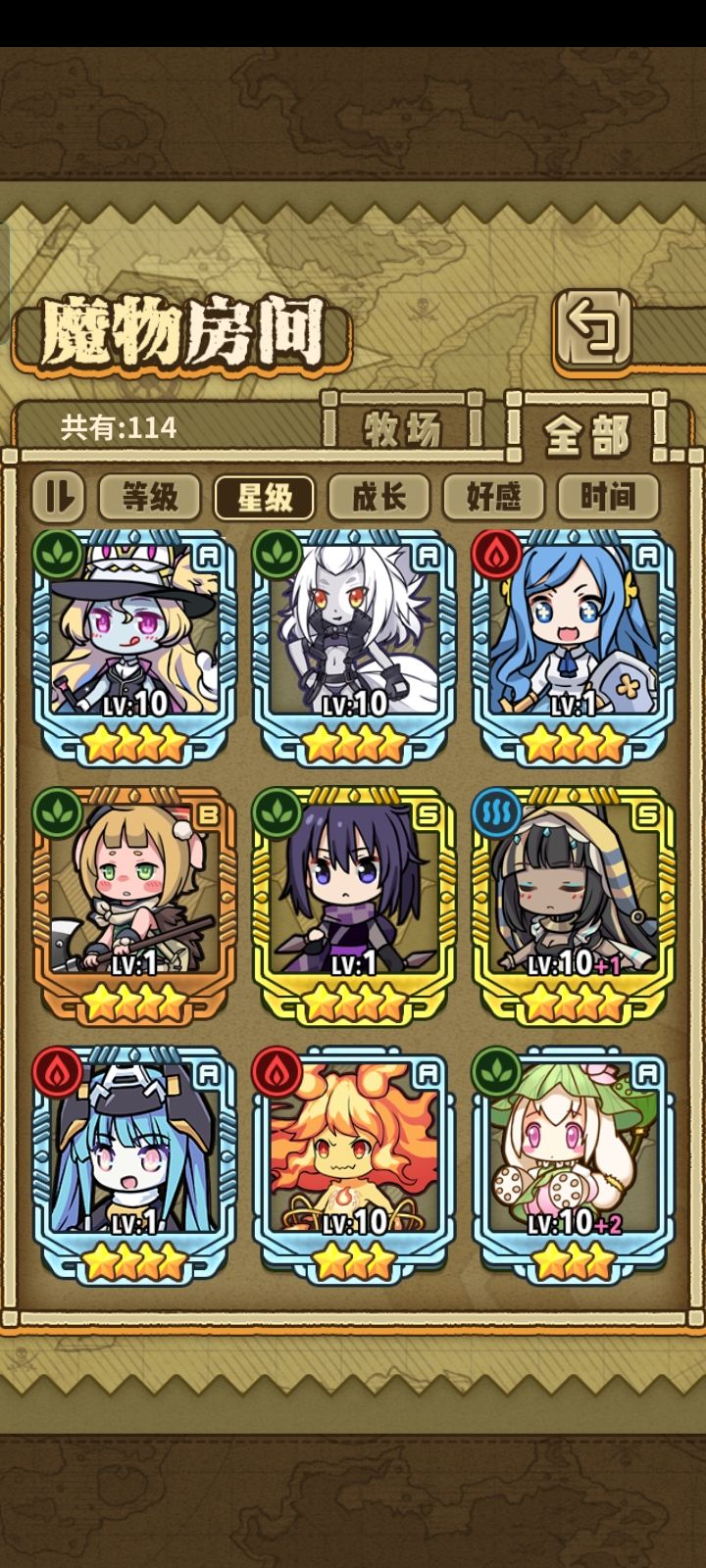Select the B-rank axe girl card
Image resolution: width=706 pixels, height=1568 pixels.
point(135,906)
